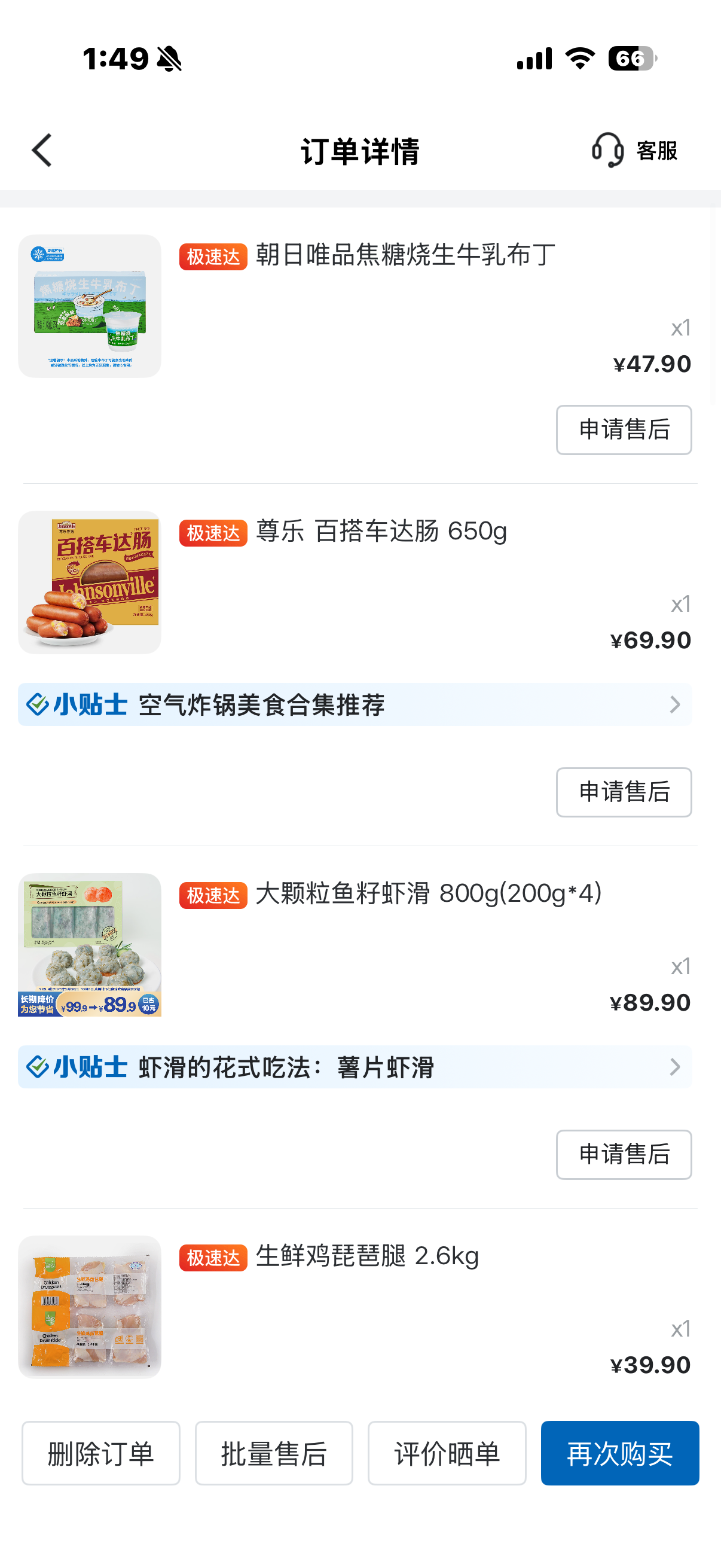Write a review via 评价晒单

click(x=447, y=1453)
